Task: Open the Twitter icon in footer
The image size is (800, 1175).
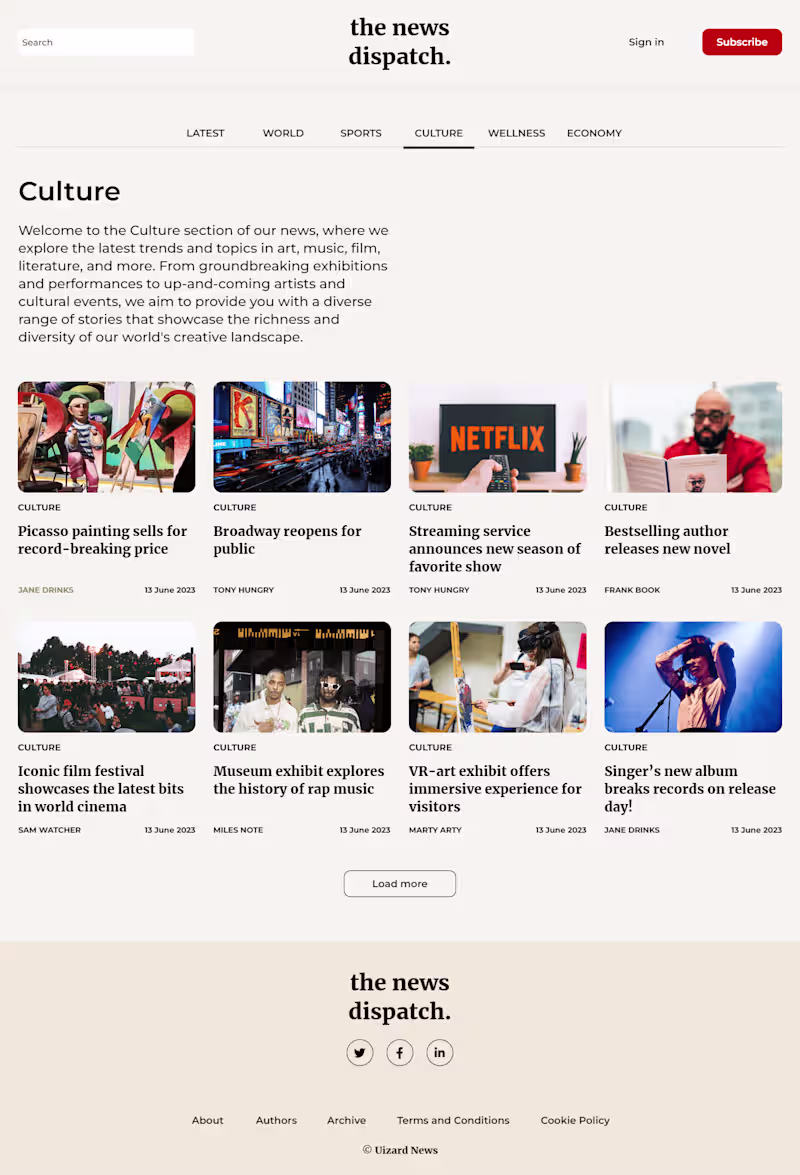Action: [360, 1052]
